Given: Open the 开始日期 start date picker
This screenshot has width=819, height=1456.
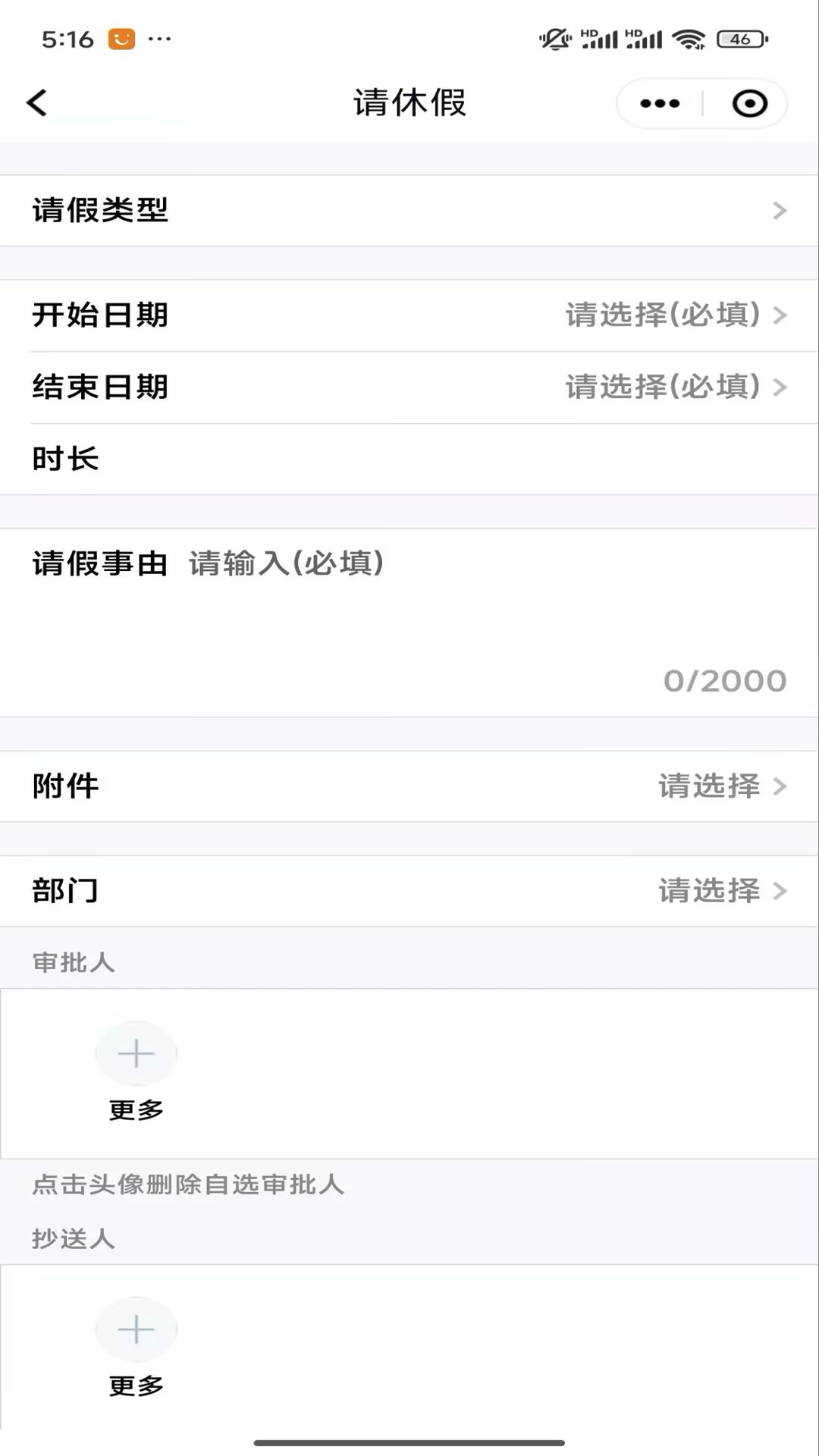Looking at the screenshot, I should (x=409, y=316).
